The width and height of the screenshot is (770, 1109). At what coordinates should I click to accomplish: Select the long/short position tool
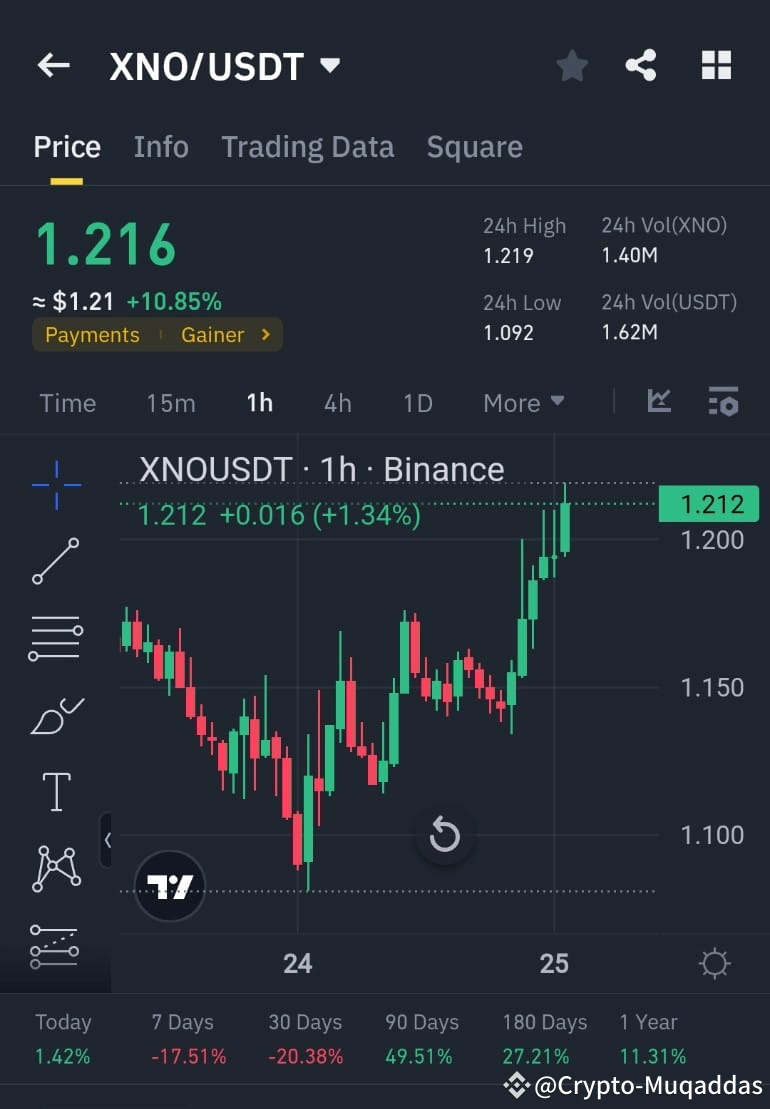point(55,943)
